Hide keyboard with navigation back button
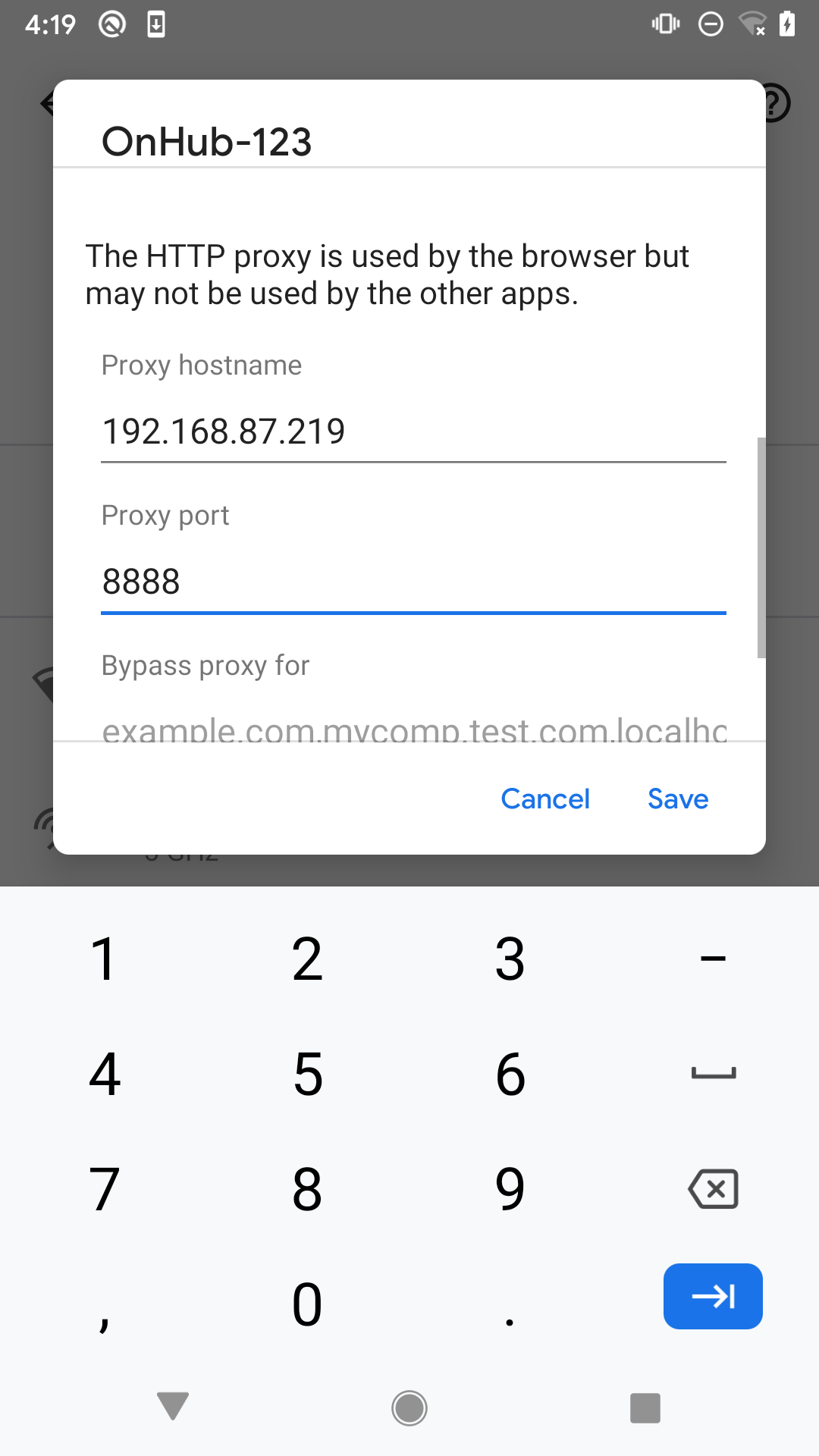This screenshot has height=1456, width=819. 173,1407
